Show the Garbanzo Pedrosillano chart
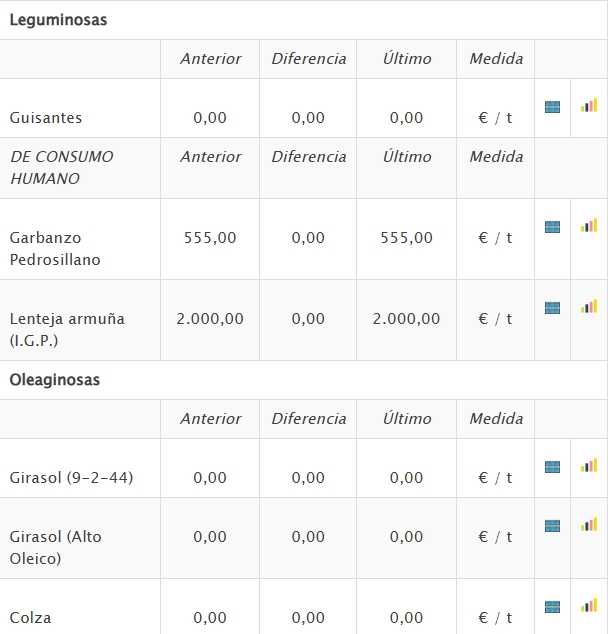This screenshot has height=634, width=611. point(589,226)
